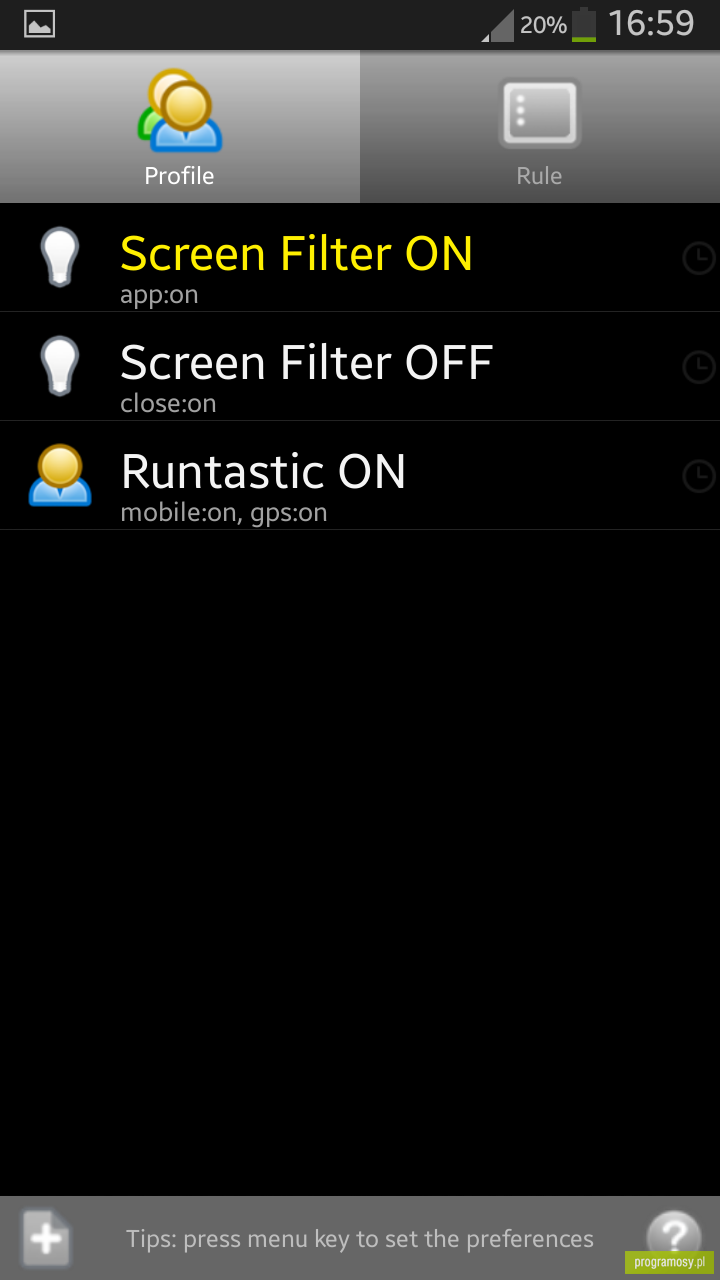This screenshot has height=1280, width=720.
Task: Tap the clock icon beside Screen Filter ON
Action: (698, 259)
